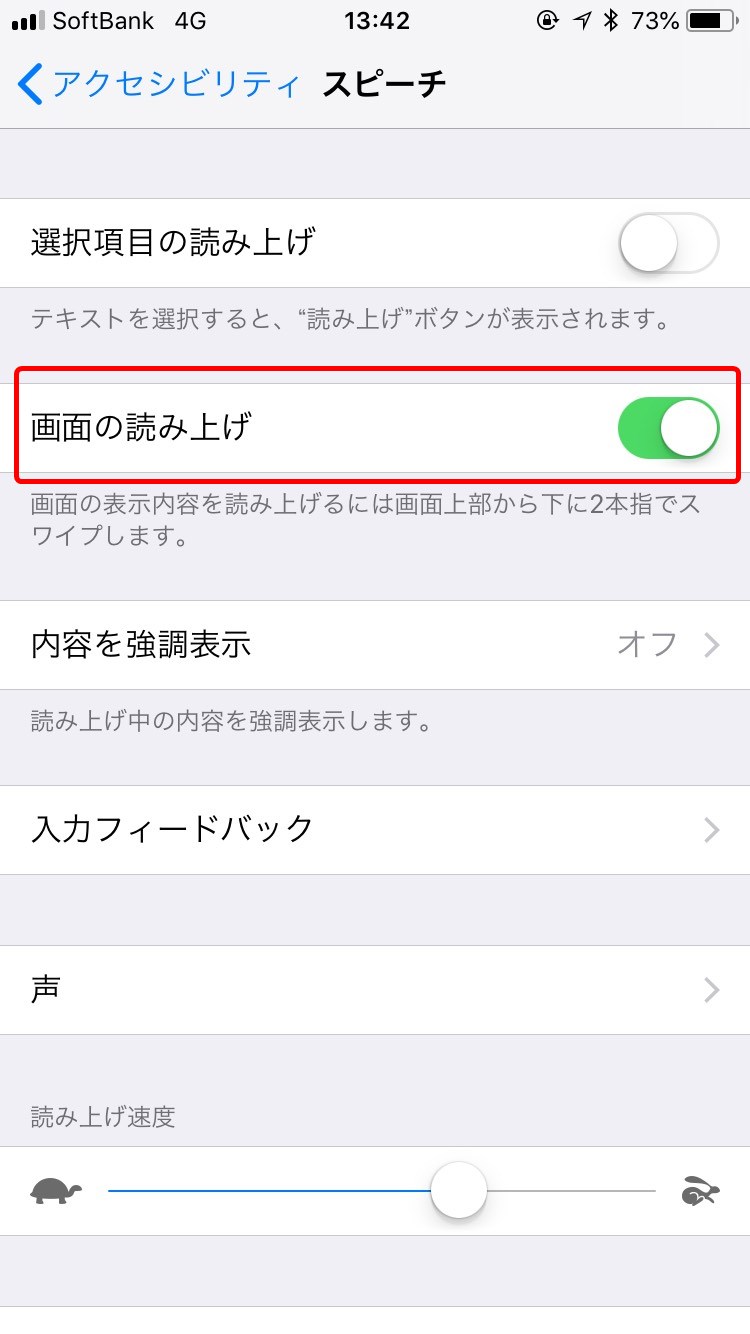Go back to アクセシビリティ settings
The height and width of the screenshot is (1334, 750).
[x=159, y=84]
